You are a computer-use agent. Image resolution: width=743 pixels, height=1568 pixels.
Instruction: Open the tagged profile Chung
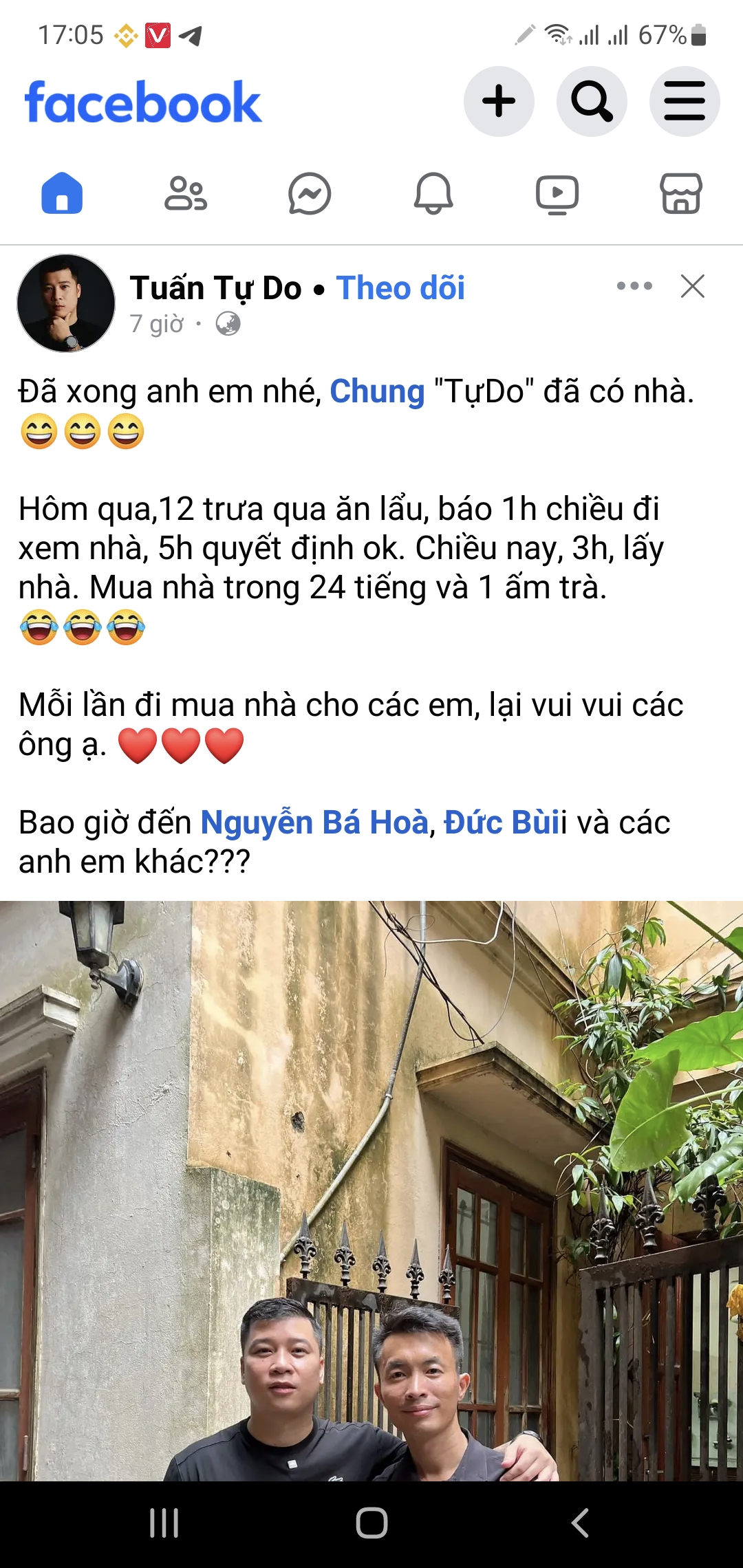(377, 391)
